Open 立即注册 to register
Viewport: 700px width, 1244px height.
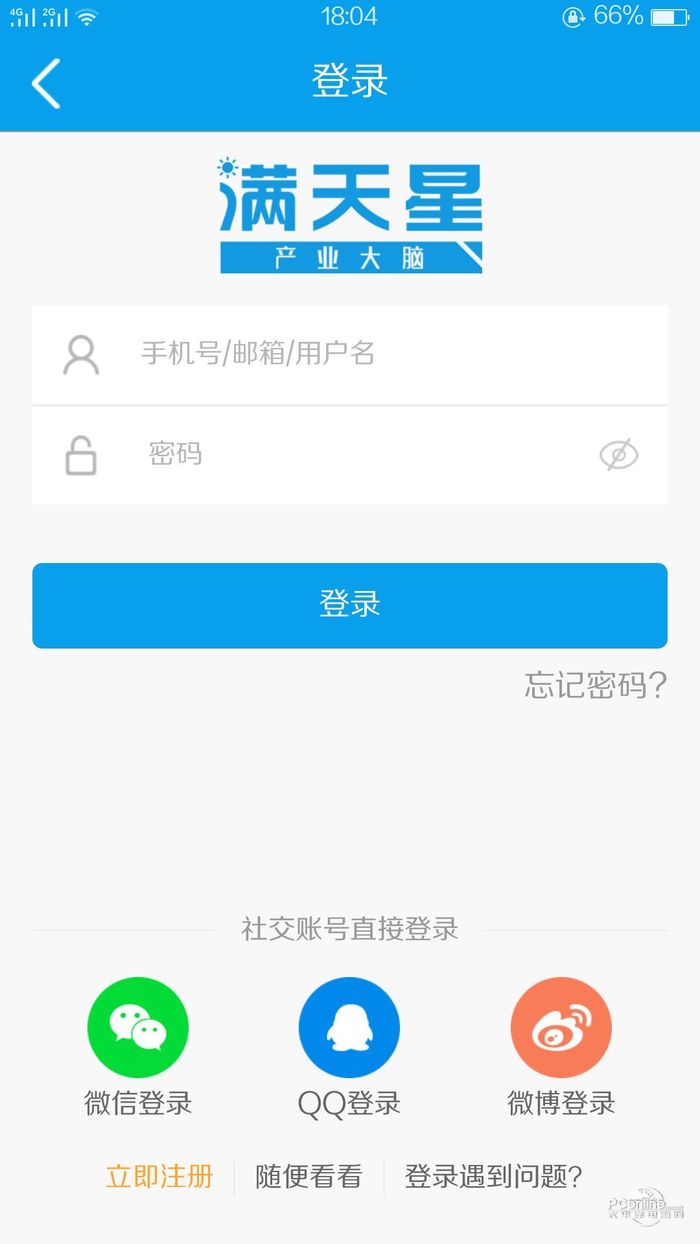click(x=160, y=1176)
